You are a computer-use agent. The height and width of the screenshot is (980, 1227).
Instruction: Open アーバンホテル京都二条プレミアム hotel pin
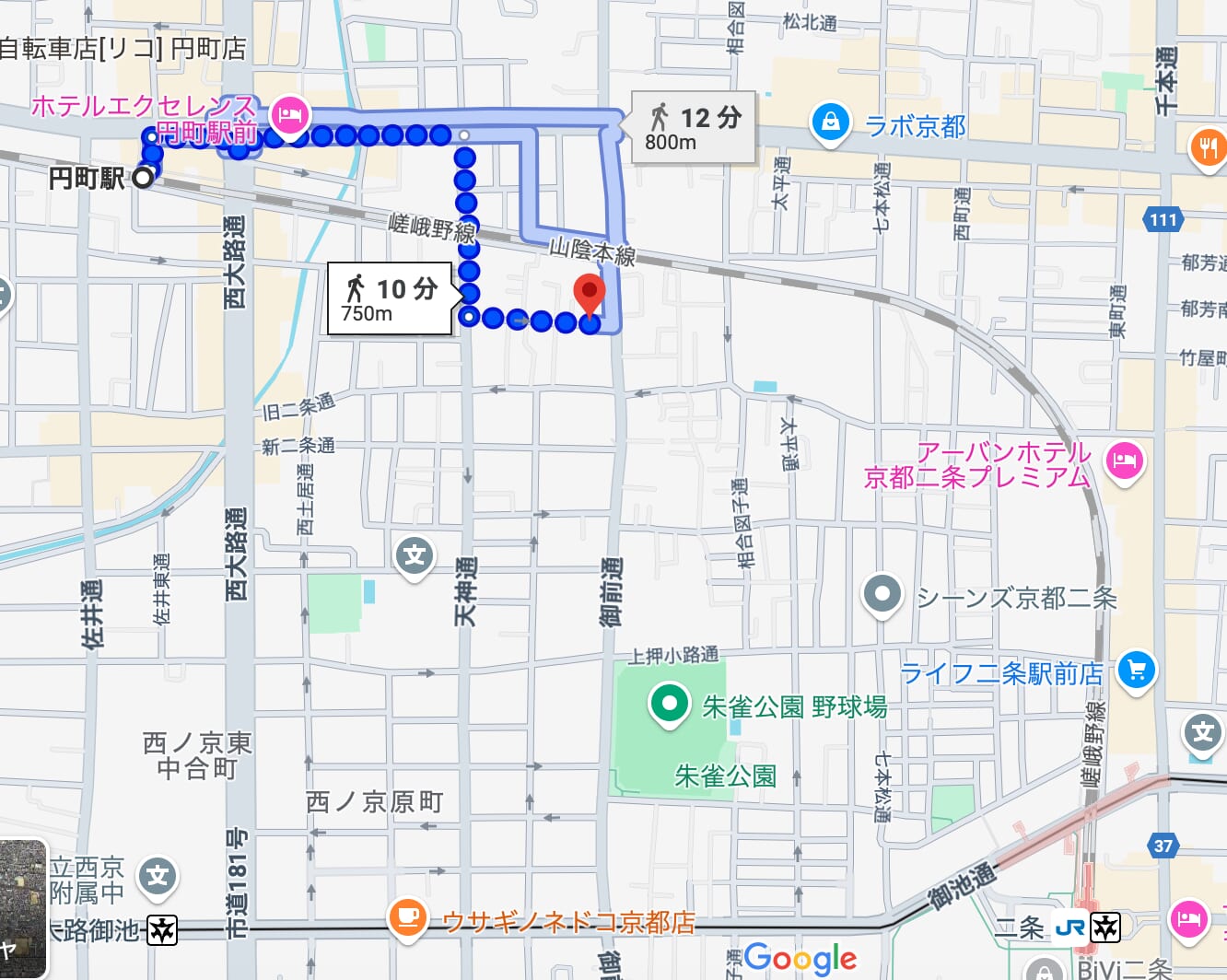point(1125,459)
